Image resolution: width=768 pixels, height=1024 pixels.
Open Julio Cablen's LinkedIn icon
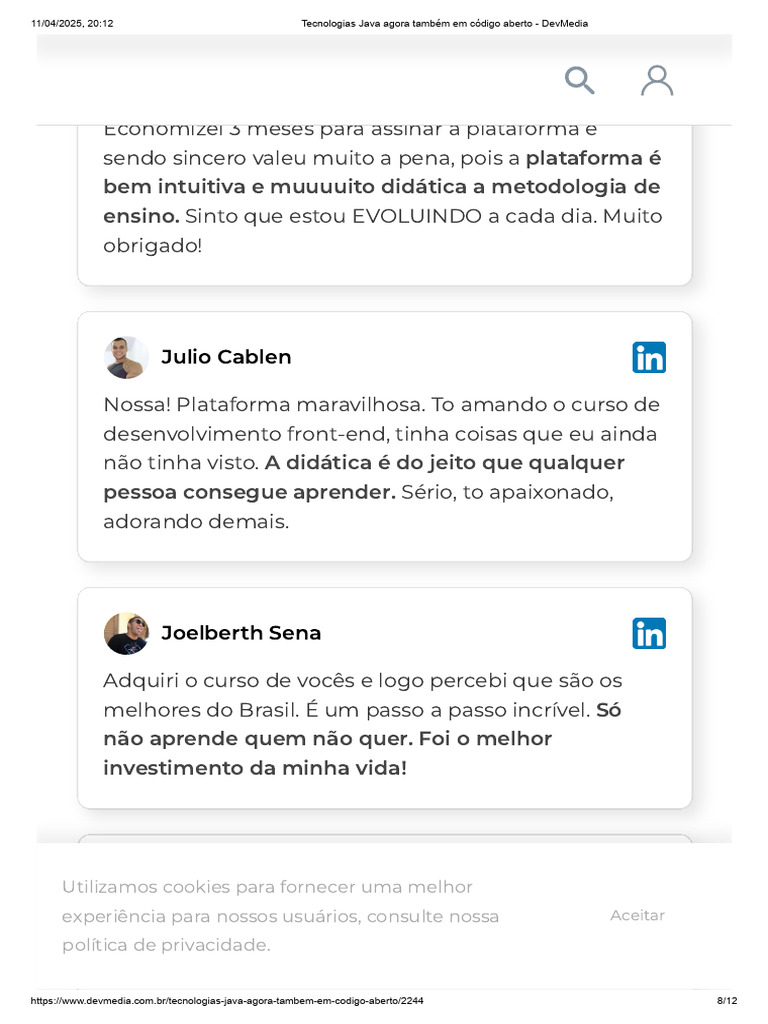pos(648,357)
